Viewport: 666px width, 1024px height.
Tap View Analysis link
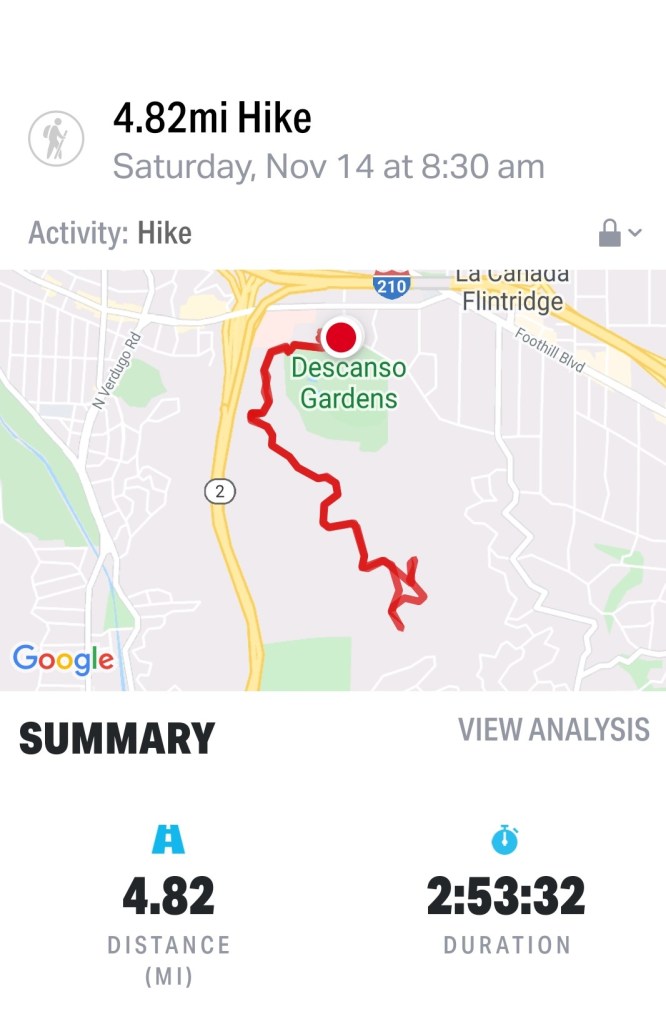tap(553, 730)
